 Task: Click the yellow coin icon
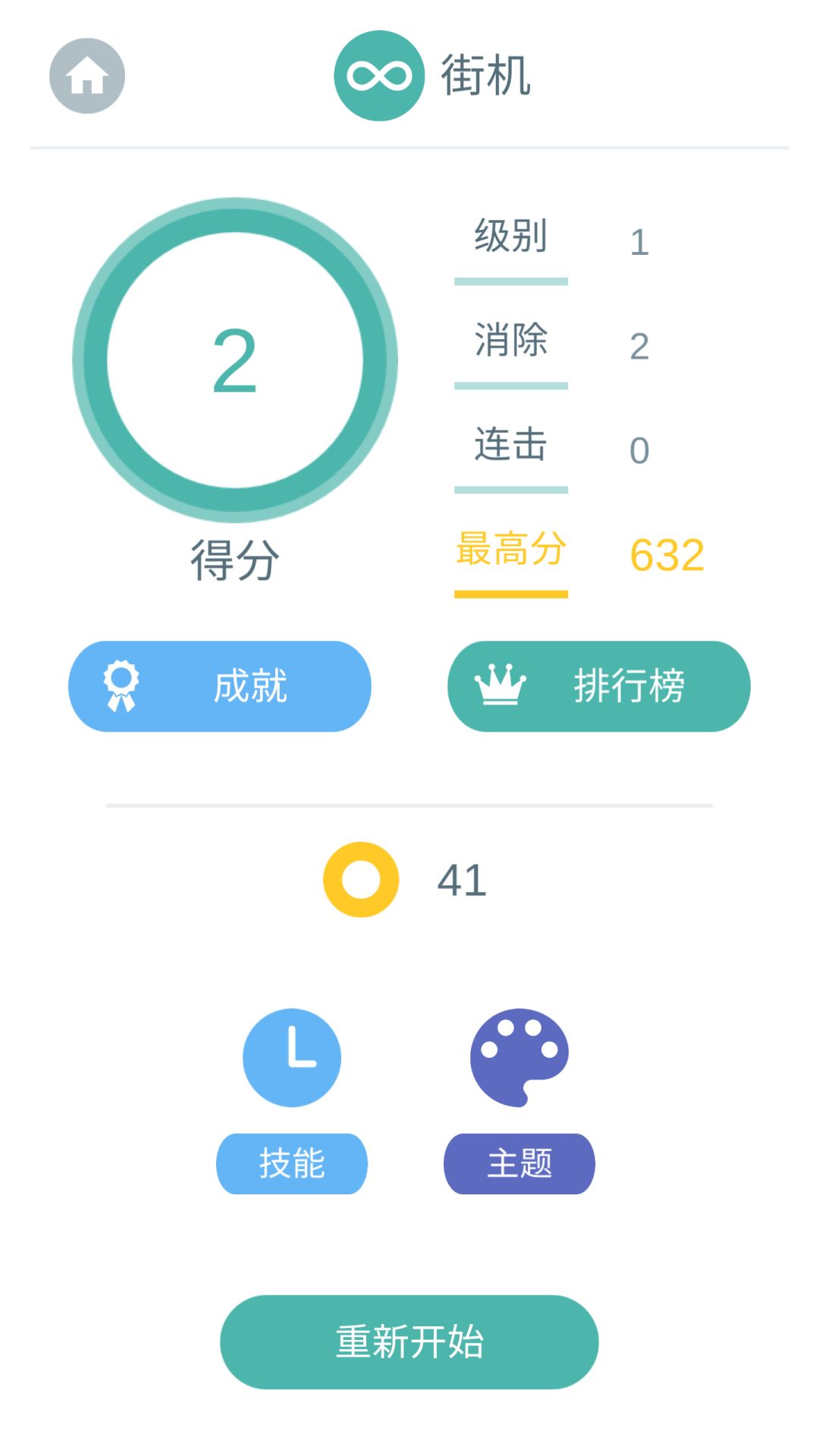pyautogui.click(x=361, y=878)
